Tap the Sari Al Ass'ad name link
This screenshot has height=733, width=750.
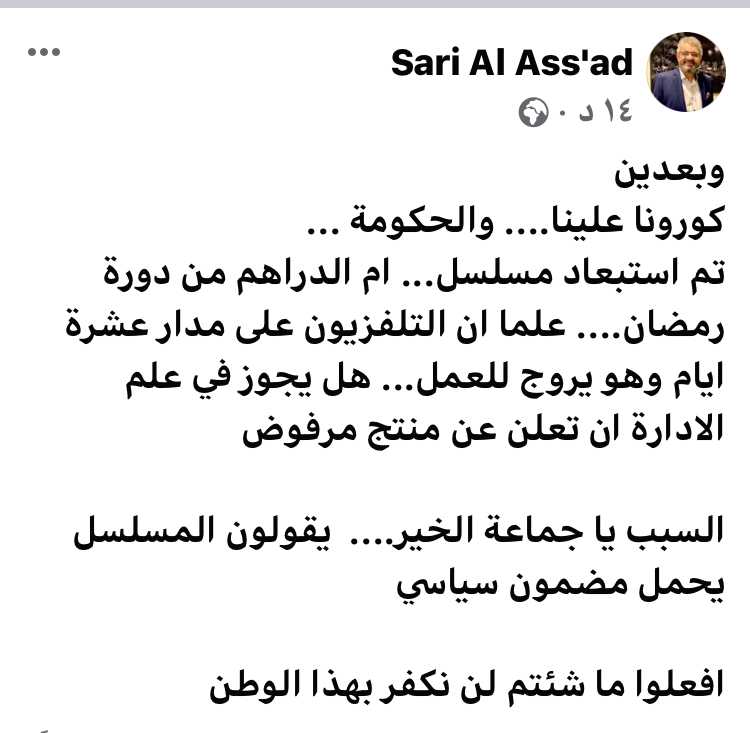511,62
